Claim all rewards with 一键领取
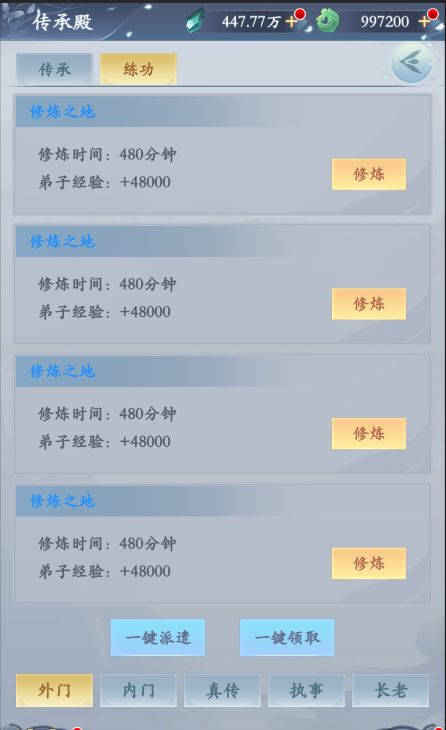The width and height of the screenshot is (446, 730). point(287,637)
